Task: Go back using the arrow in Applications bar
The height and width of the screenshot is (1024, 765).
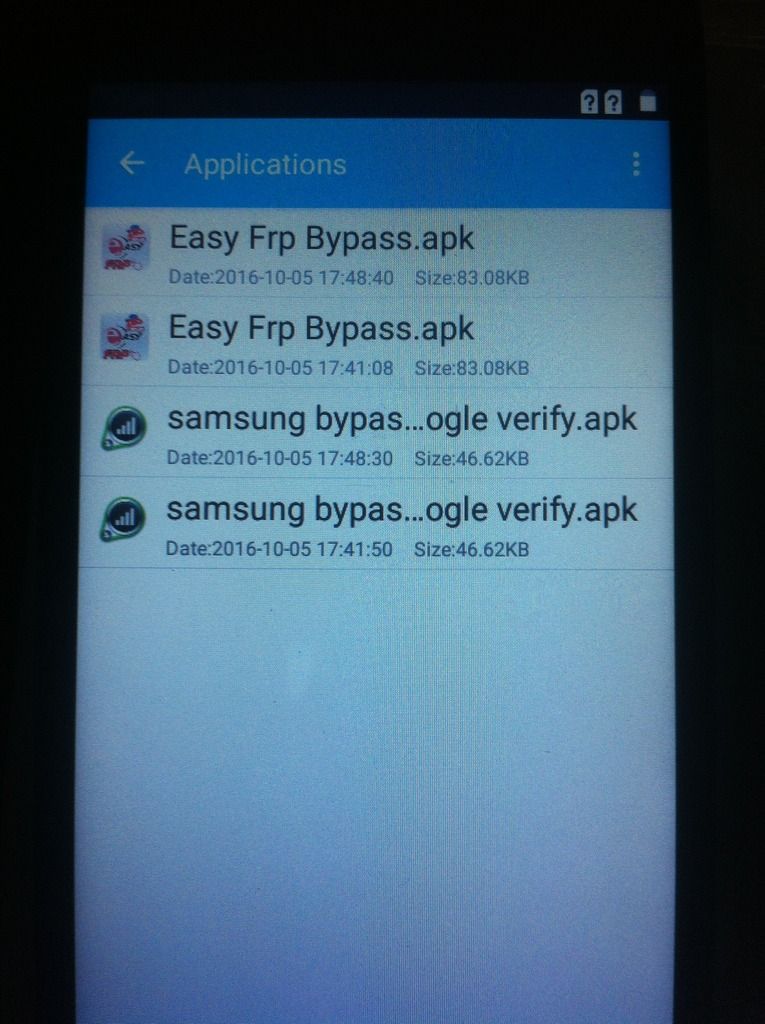Action: [132, 164]
